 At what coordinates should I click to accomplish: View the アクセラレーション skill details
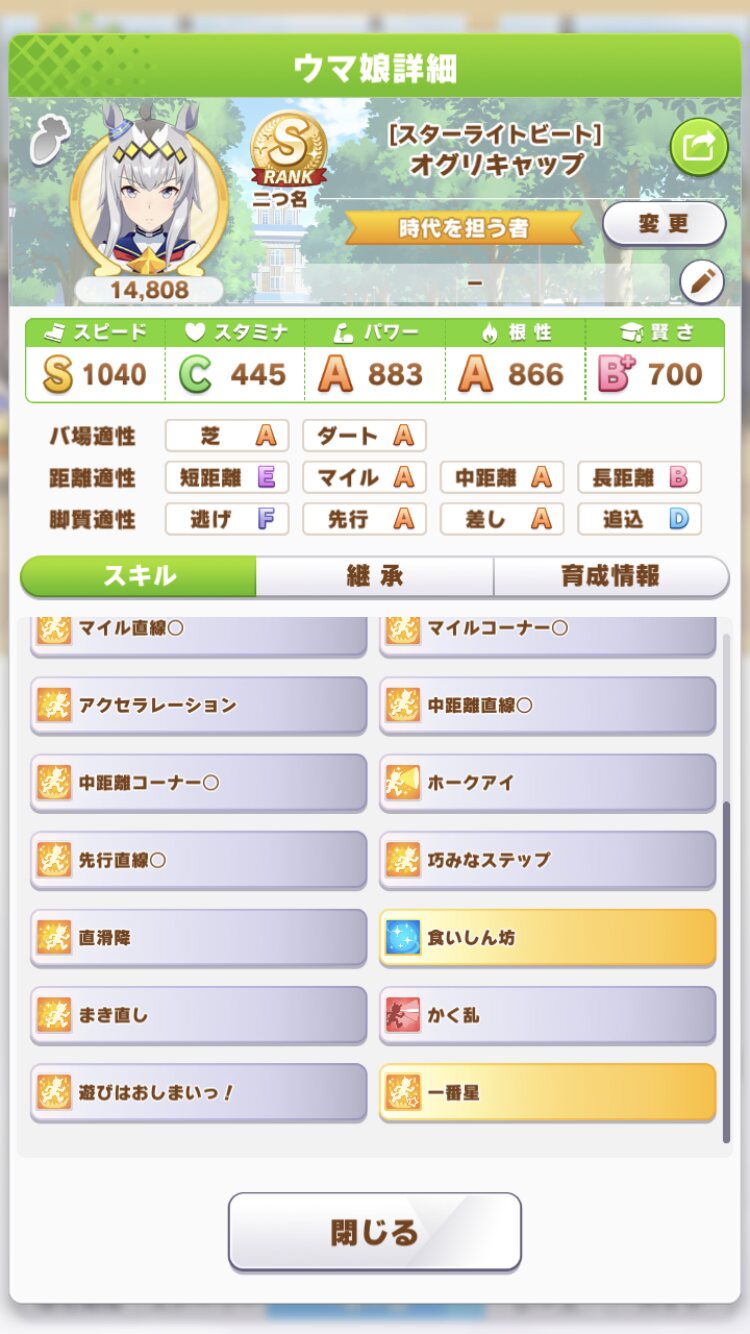[198, 705]
